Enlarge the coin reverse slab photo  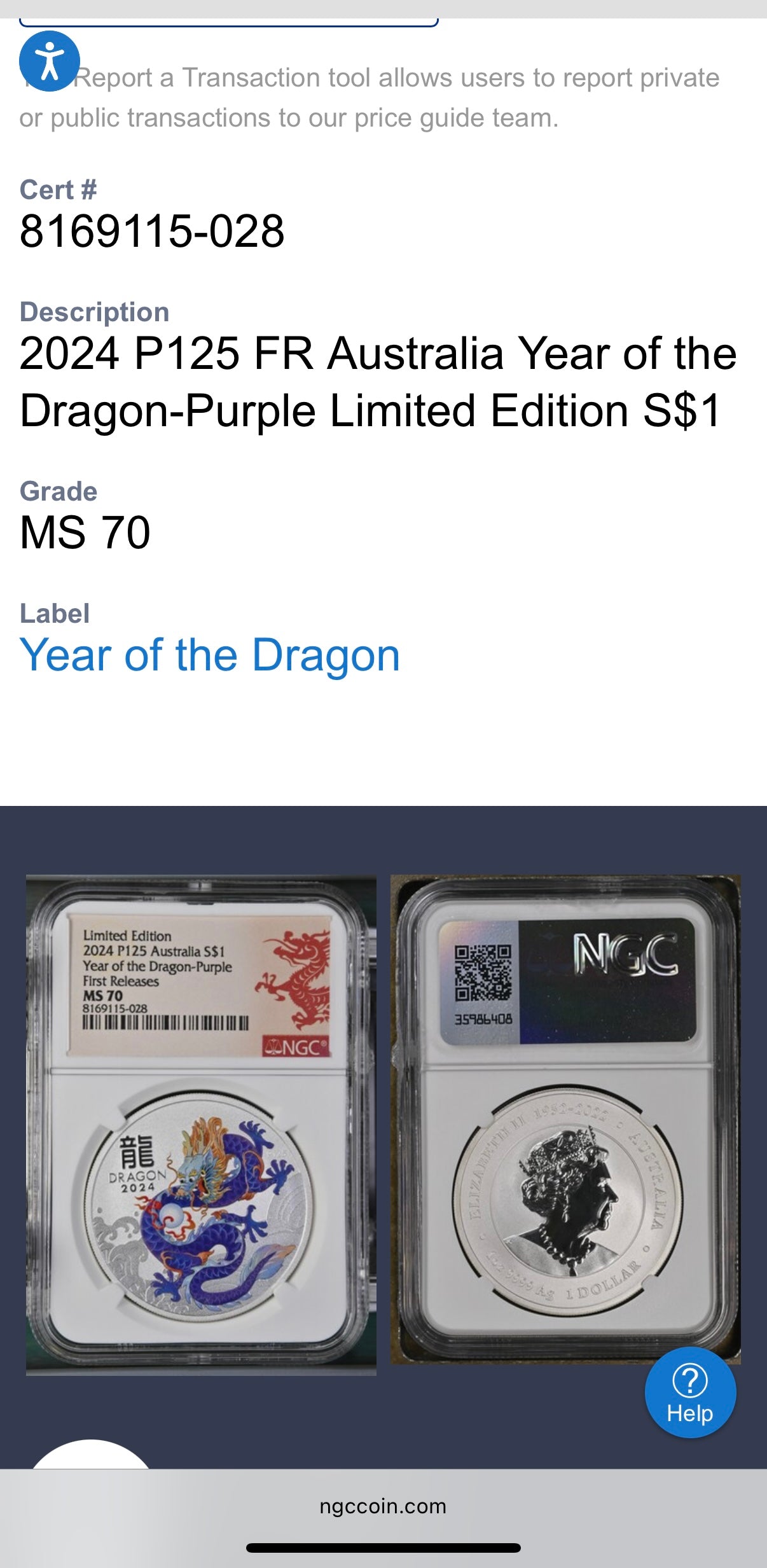pyautogui.click(x=565, y=1120)
